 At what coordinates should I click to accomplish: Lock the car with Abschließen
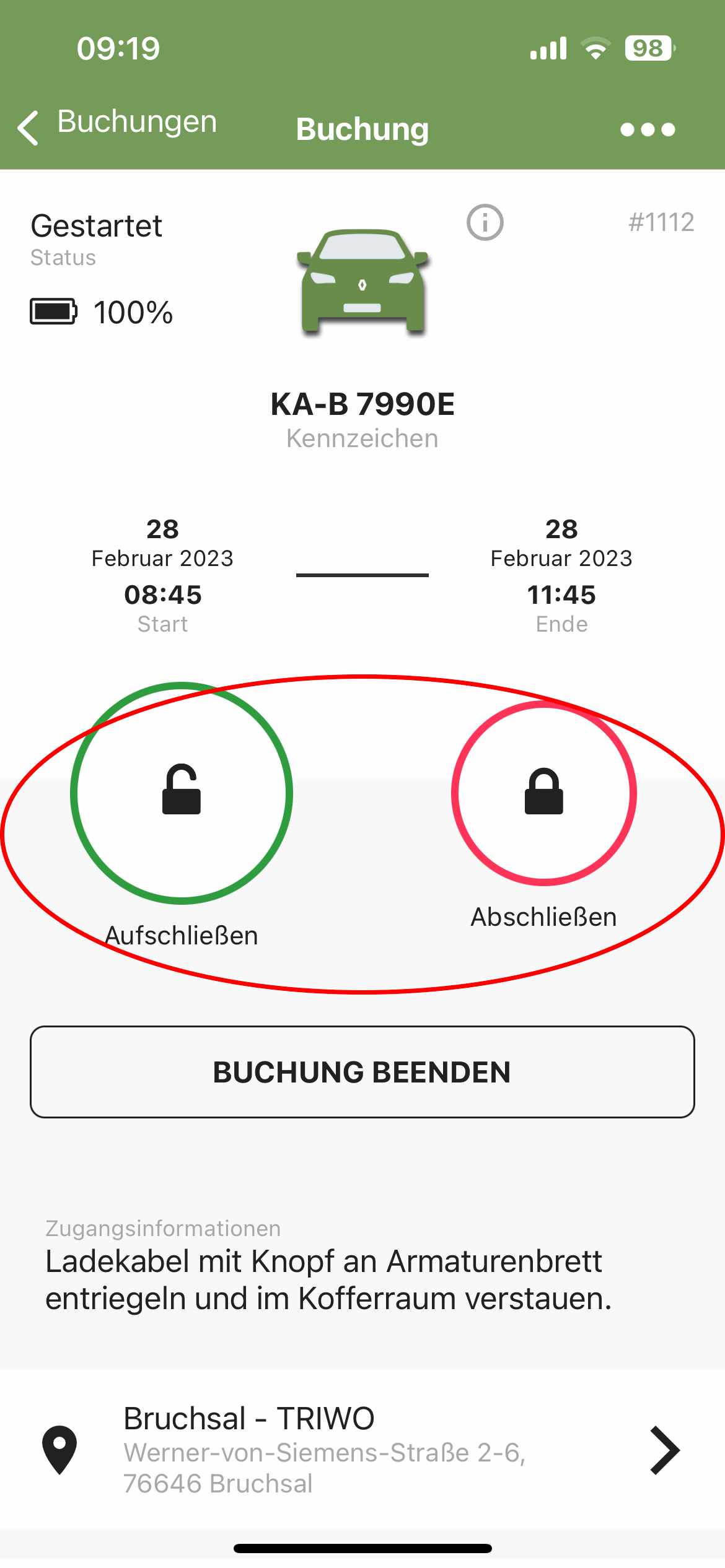(543, 793)
